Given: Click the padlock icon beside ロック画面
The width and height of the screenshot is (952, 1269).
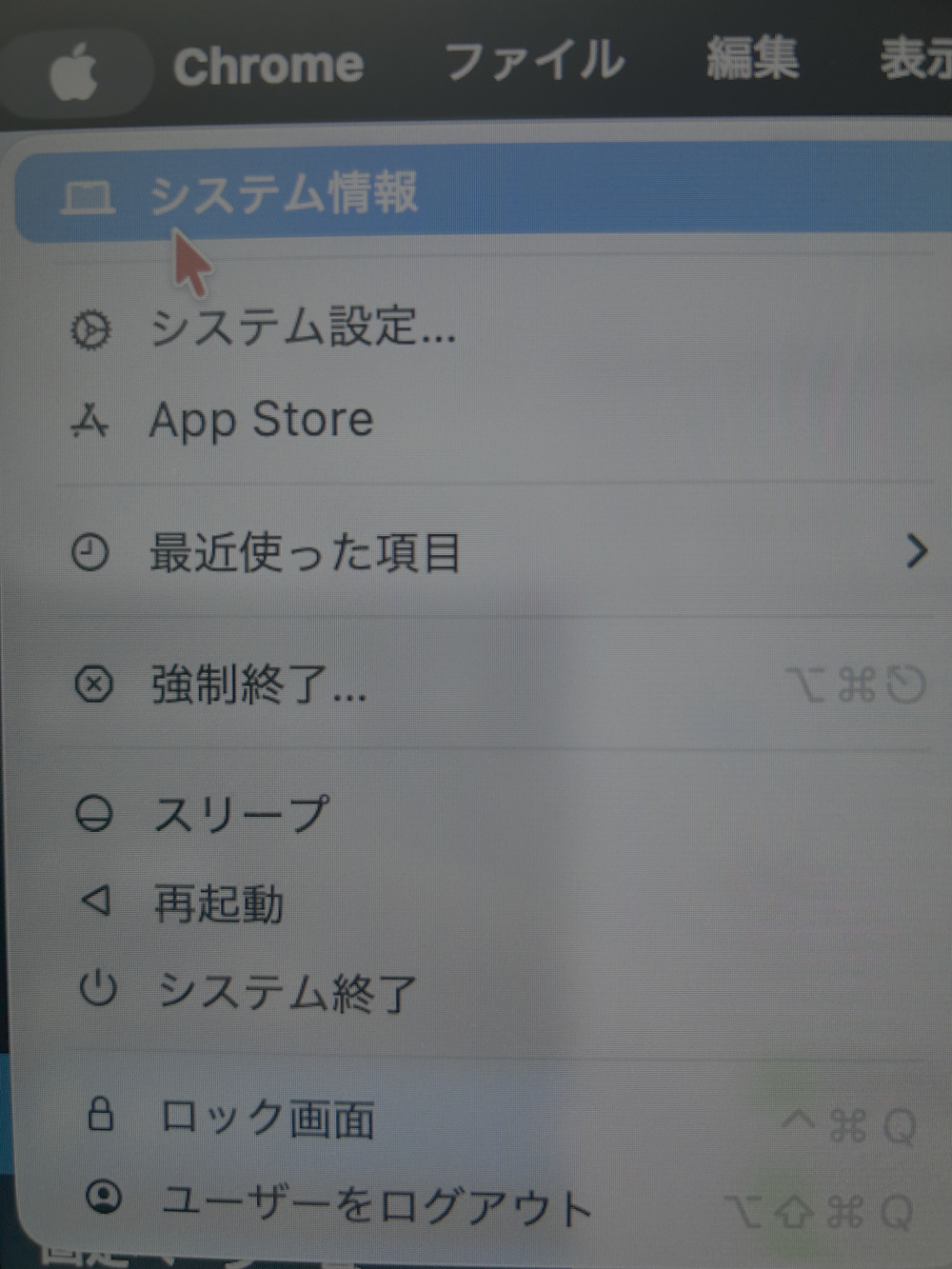Looking at the screenshot, I should (100, 1114).
